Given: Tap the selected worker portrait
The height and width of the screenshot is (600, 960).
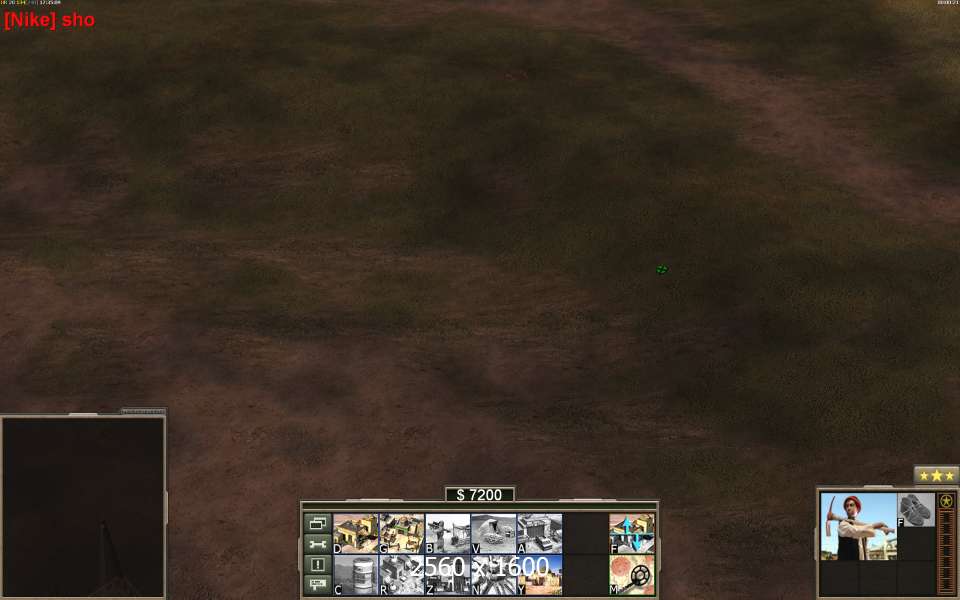Looking at the screenshot, I should point(858,526).
